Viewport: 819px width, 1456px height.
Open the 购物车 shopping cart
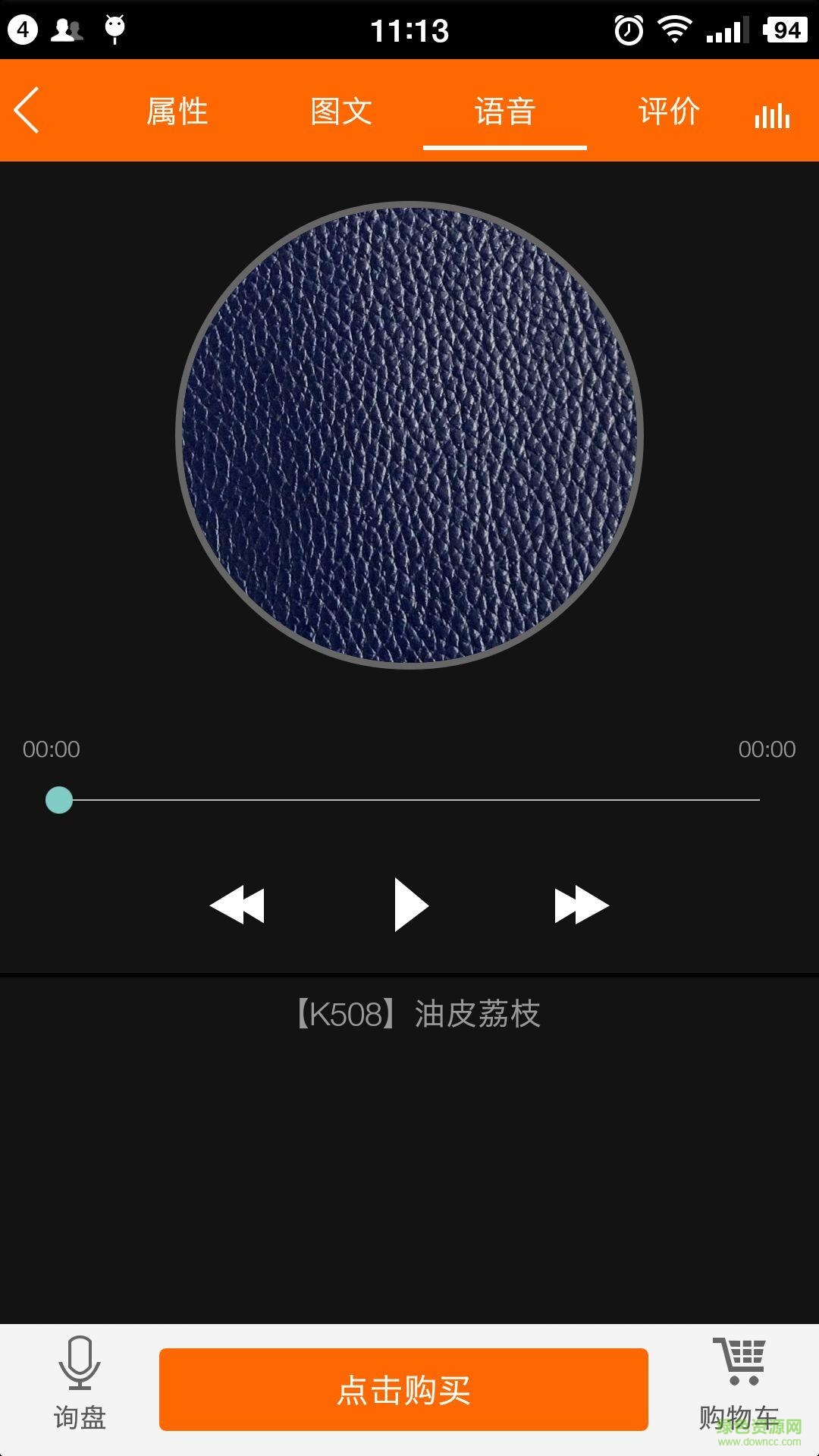[x=739, y=1385]
